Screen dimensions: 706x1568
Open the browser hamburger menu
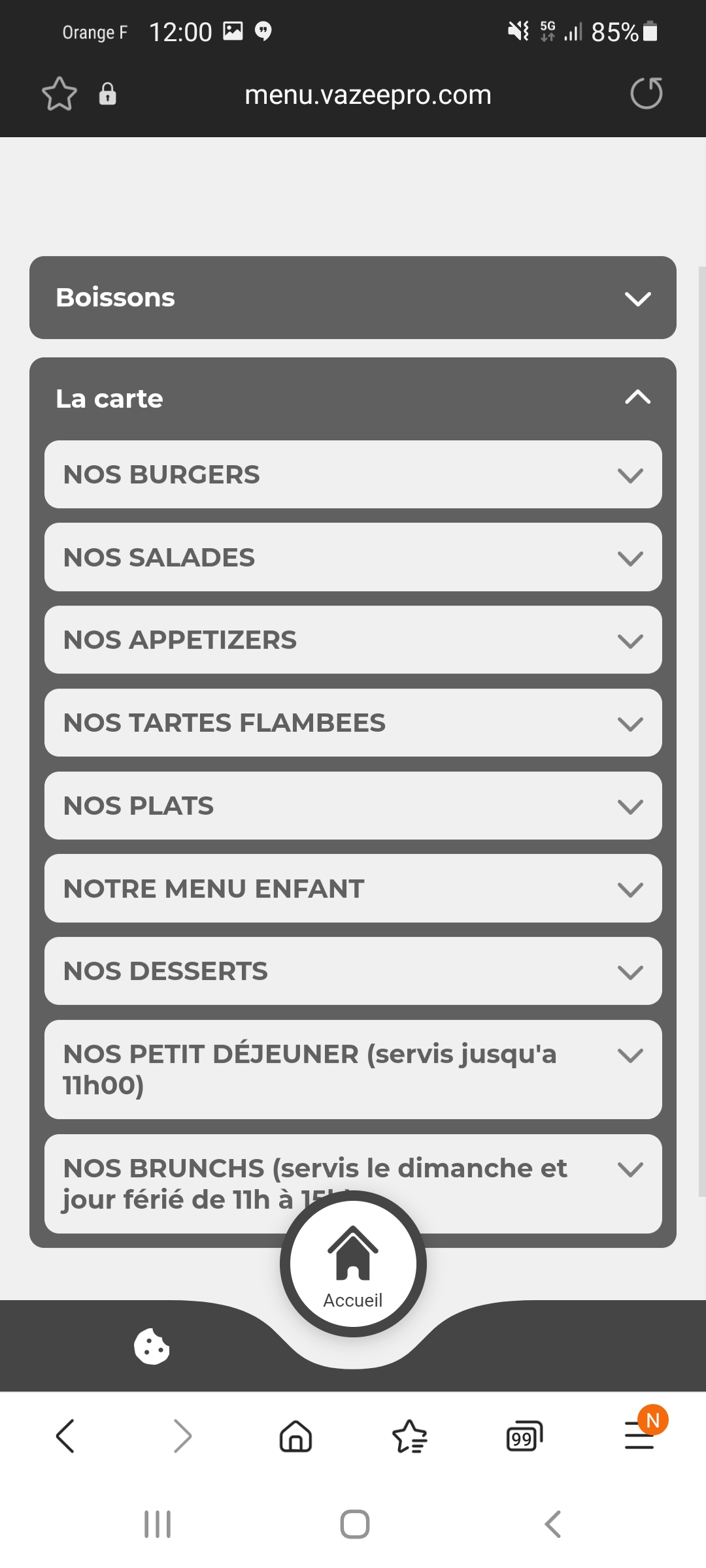click(x=639, y=1436)
